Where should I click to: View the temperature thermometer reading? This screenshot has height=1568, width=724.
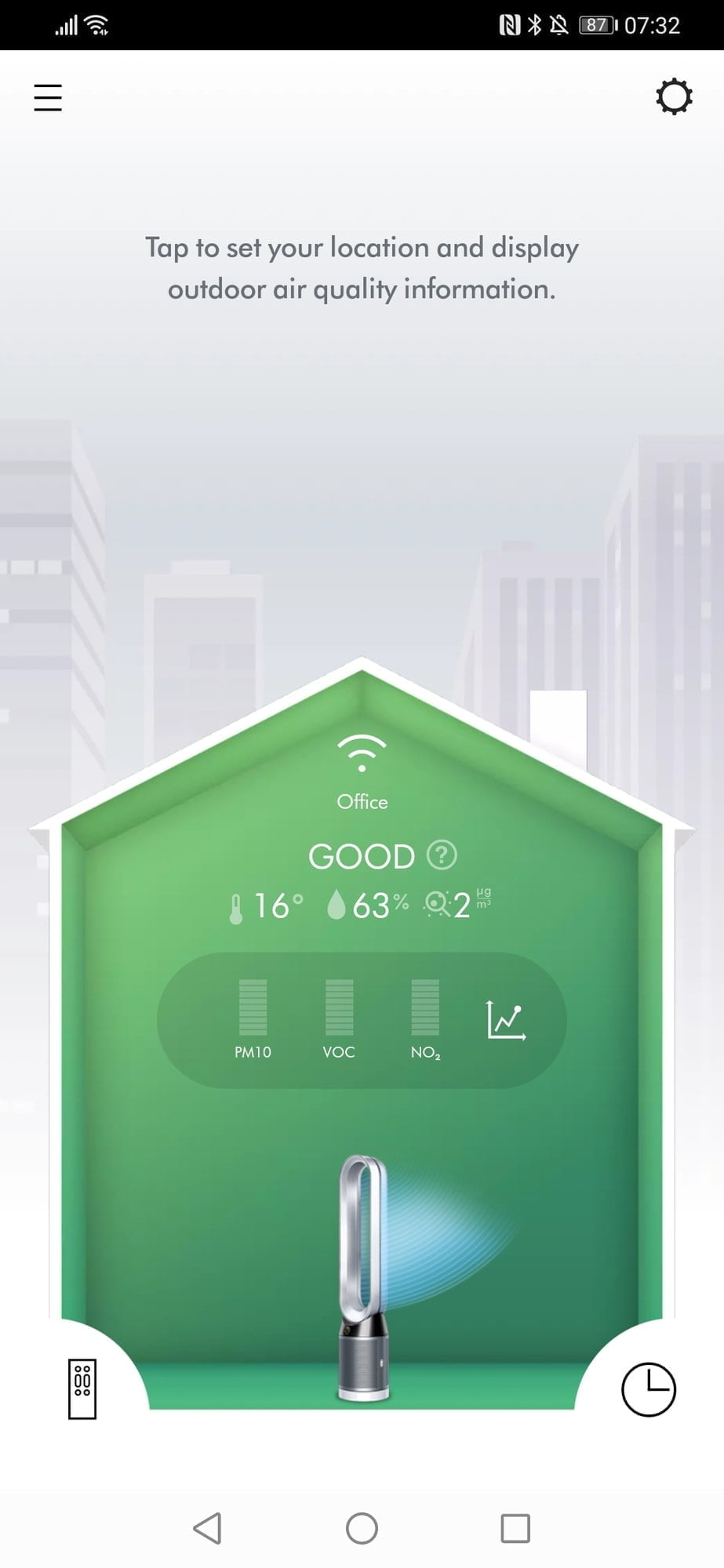click(x=239, y=904)
